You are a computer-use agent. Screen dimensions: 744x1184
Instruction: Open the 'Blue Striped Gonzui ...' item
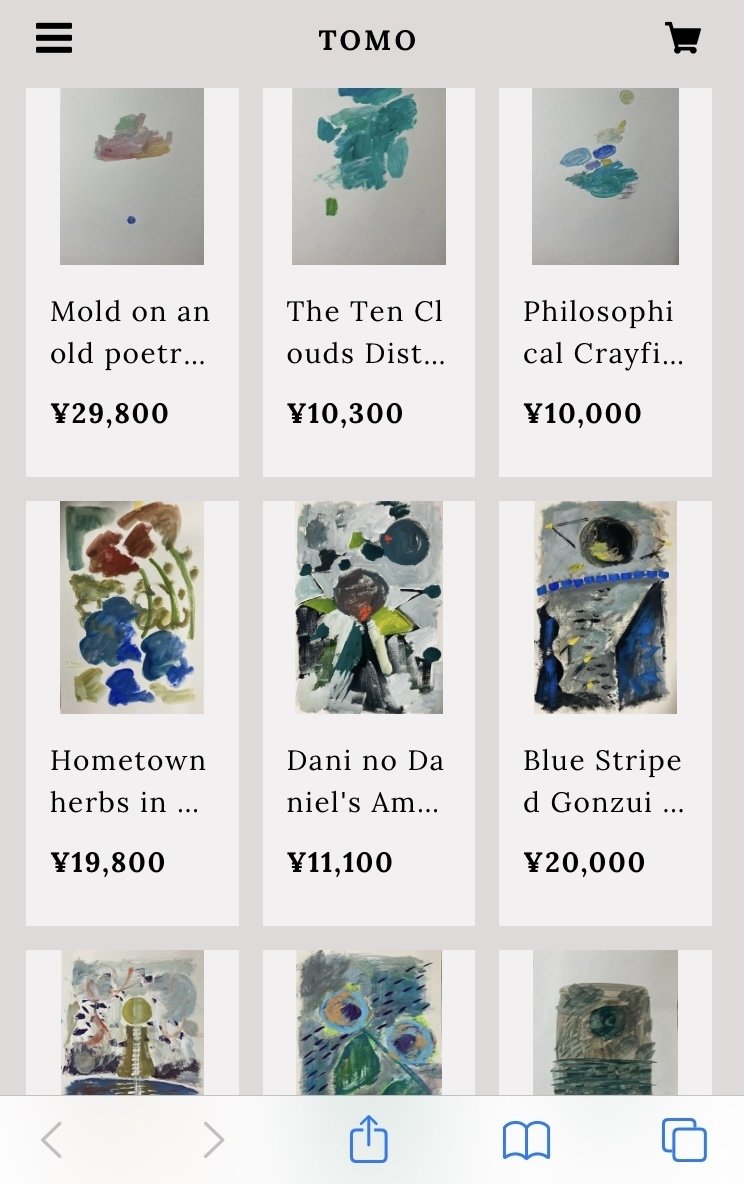605,712
